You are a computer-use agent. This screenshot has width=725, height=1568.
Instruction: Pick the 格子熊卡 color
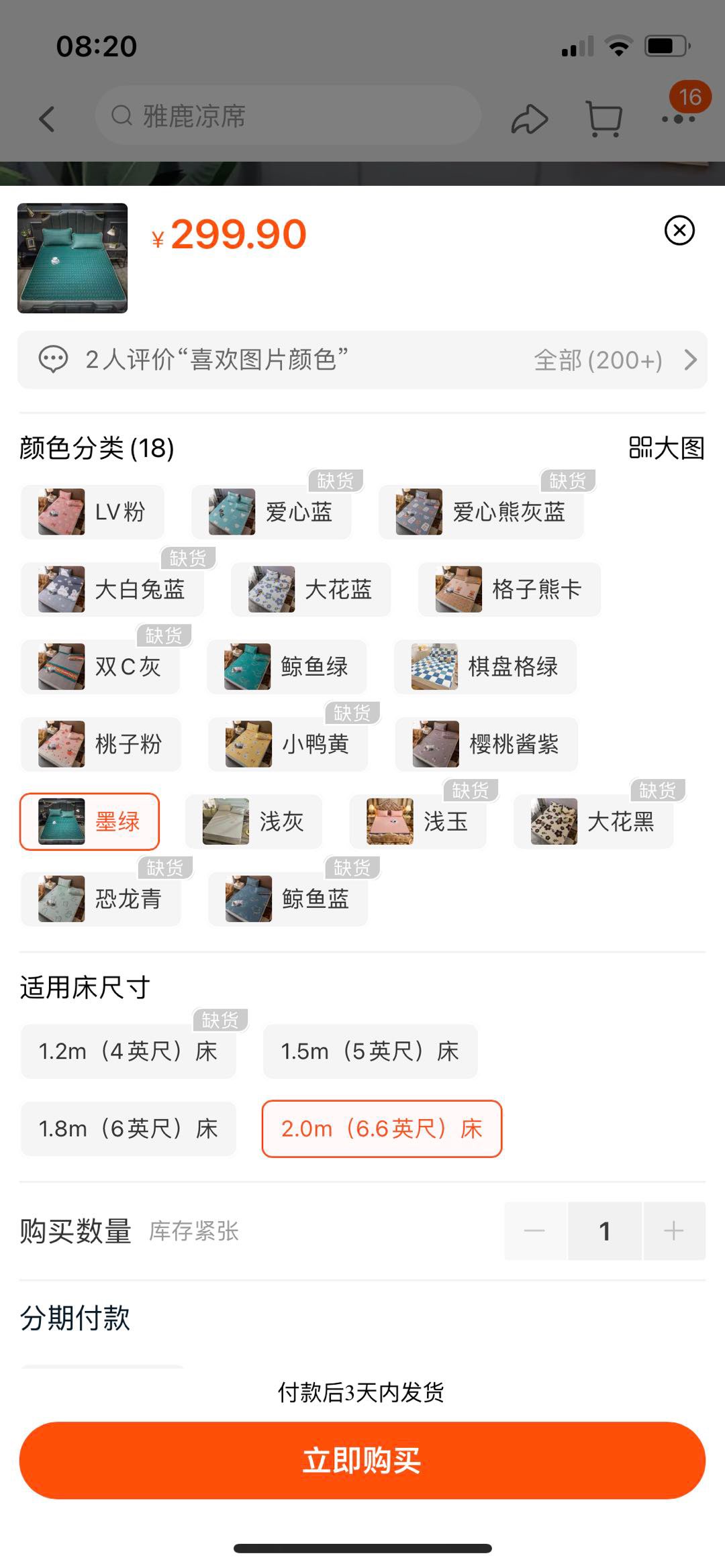509,589
